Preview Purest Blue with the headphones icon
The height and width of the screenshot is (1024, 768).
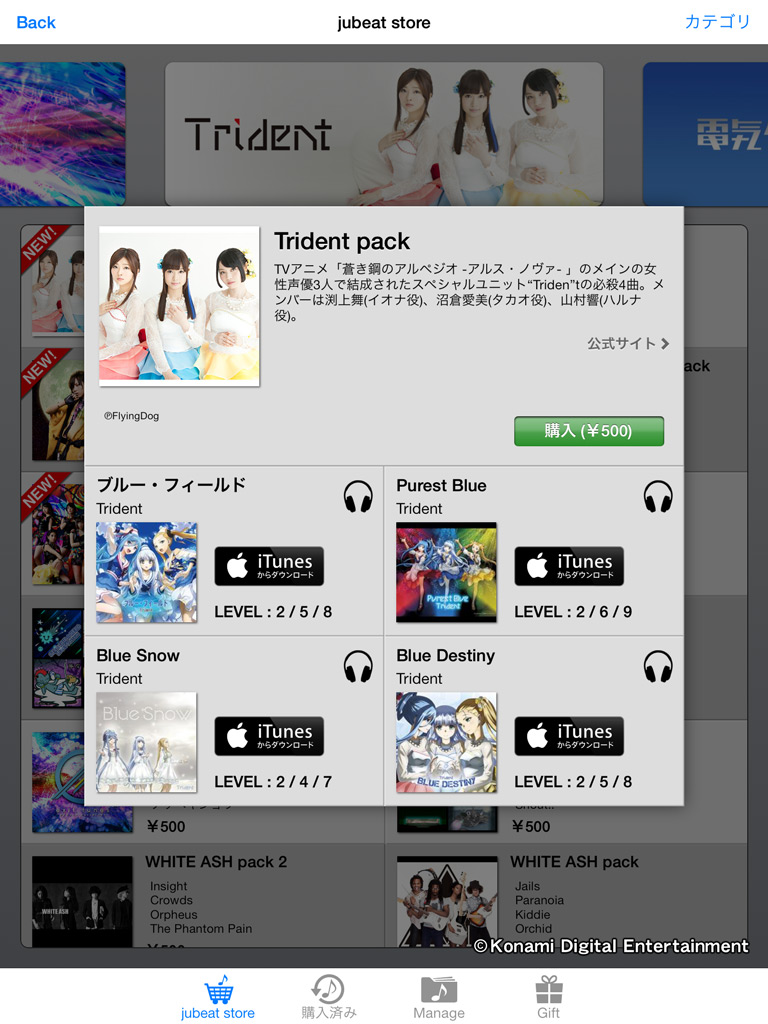(658, 497)
